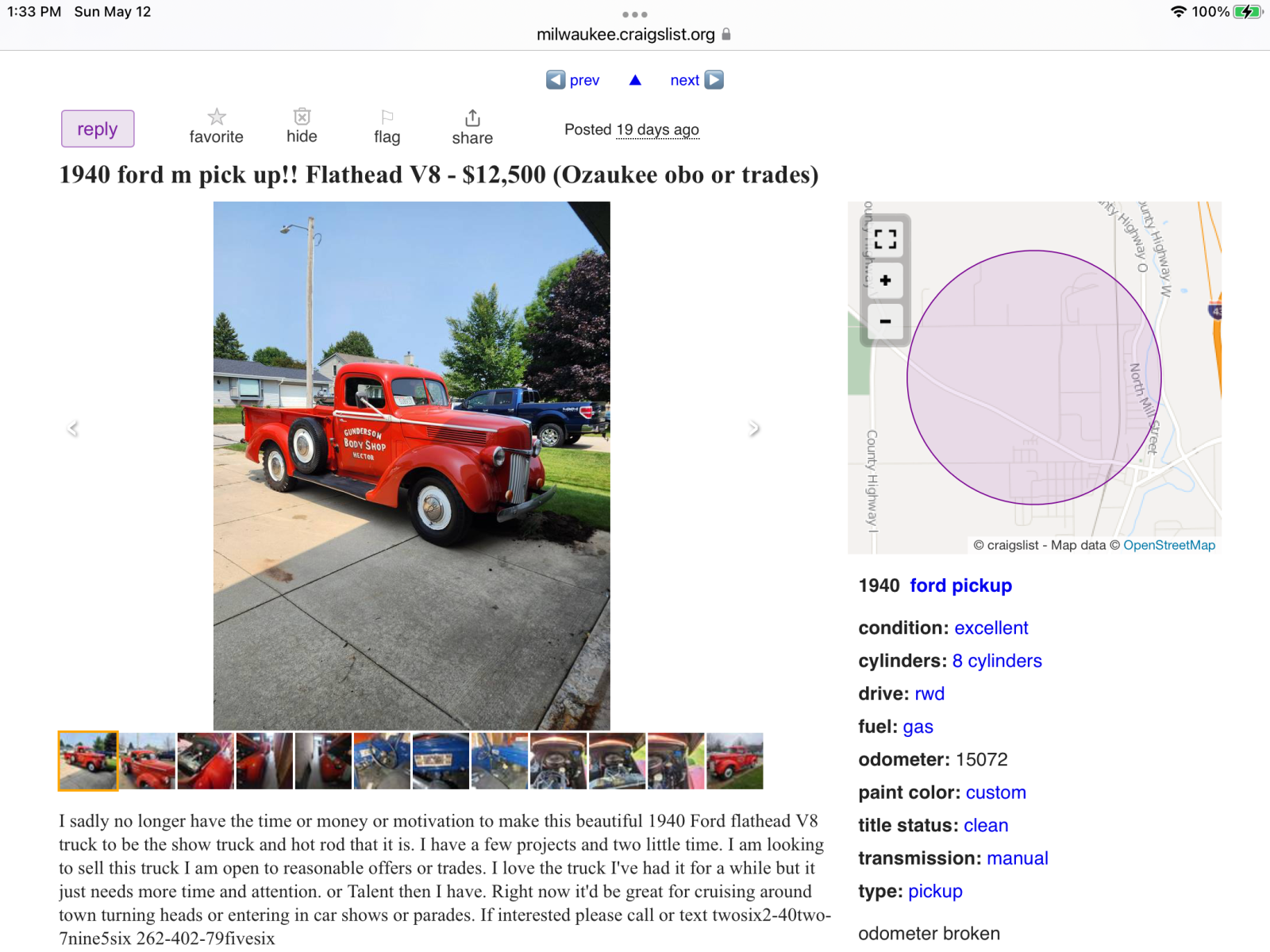Zoom out on the map
The height and width of the screenshot is (952, 1270).
click(x=885, y=321)
